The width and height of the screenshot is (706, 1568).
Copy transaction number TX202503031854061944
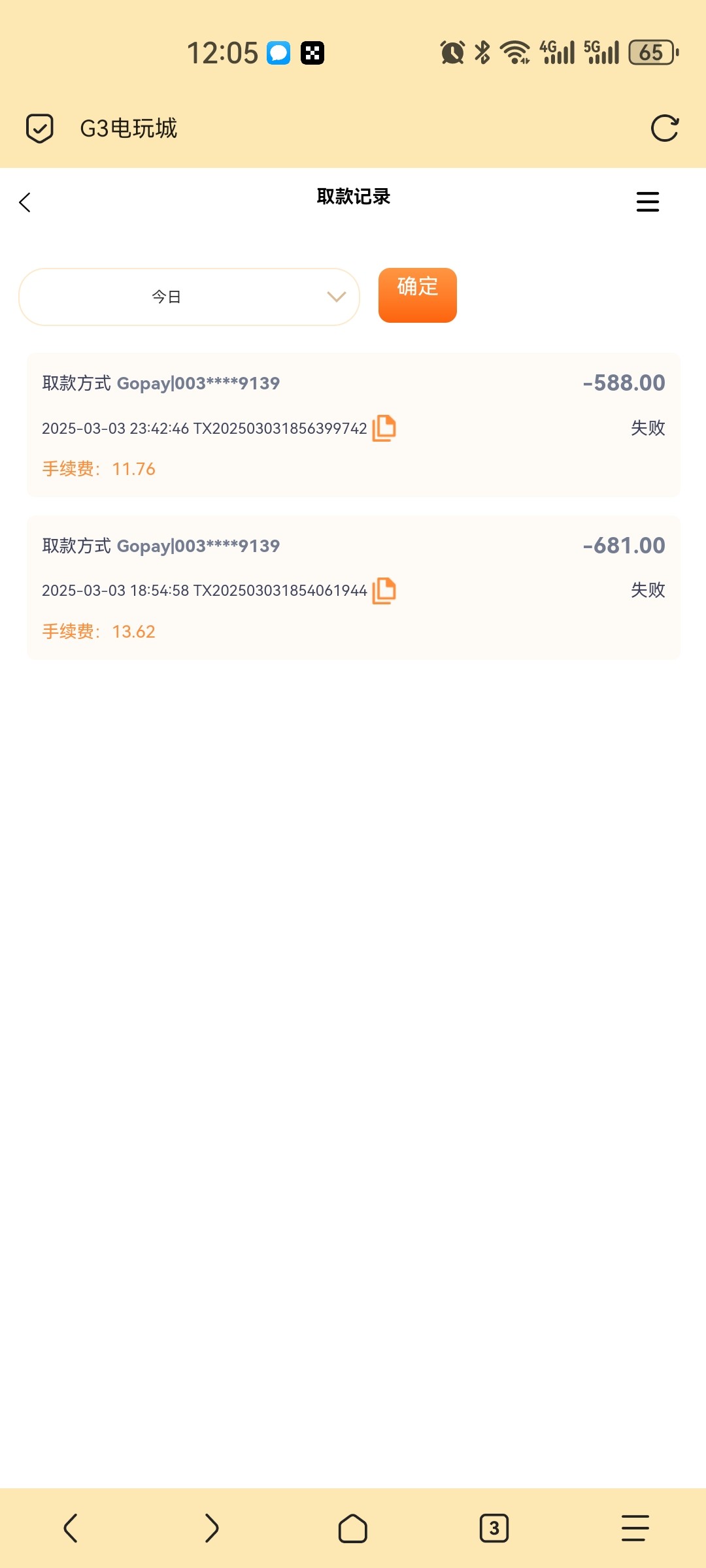pos(384,591)
